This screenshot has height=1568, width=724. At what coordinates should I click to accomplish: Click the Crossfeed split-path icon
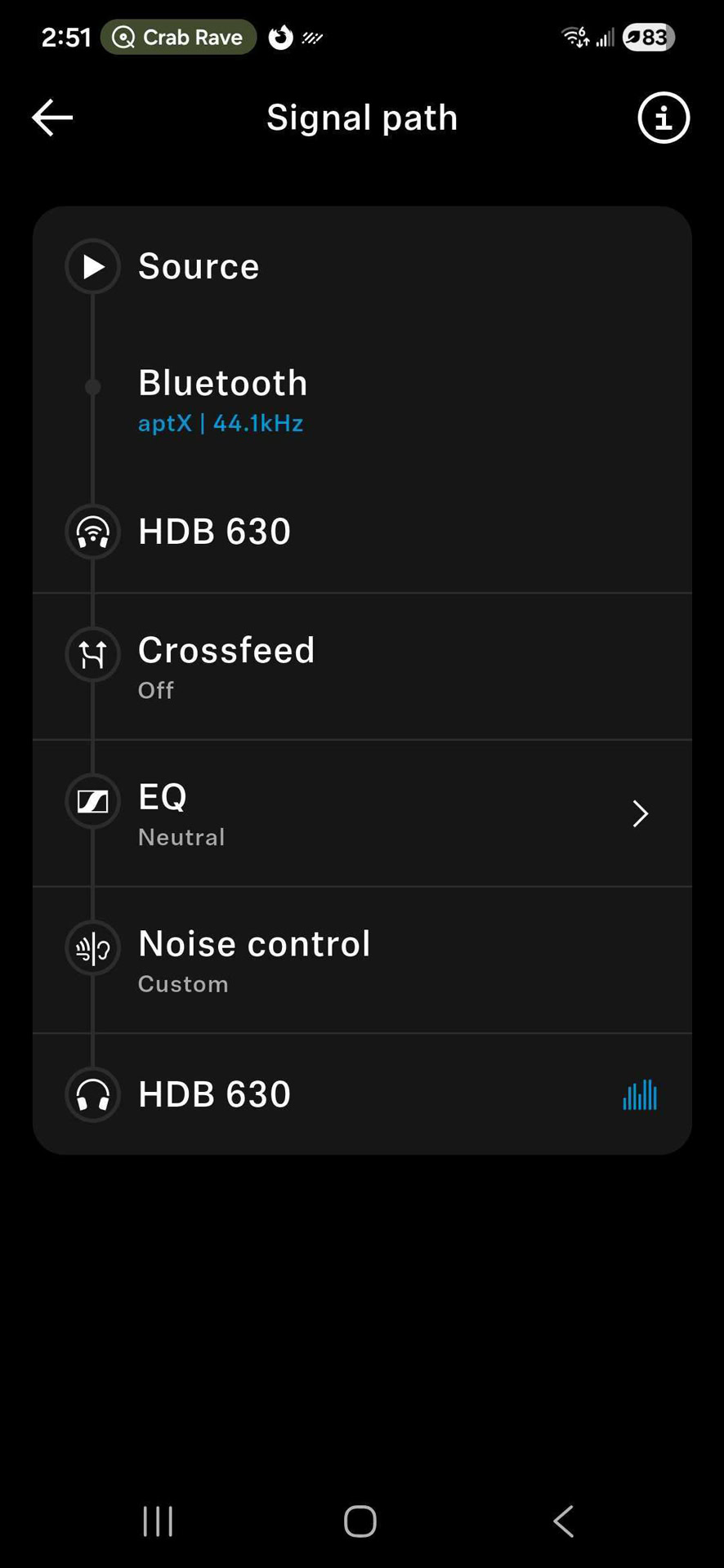(92, 654)
